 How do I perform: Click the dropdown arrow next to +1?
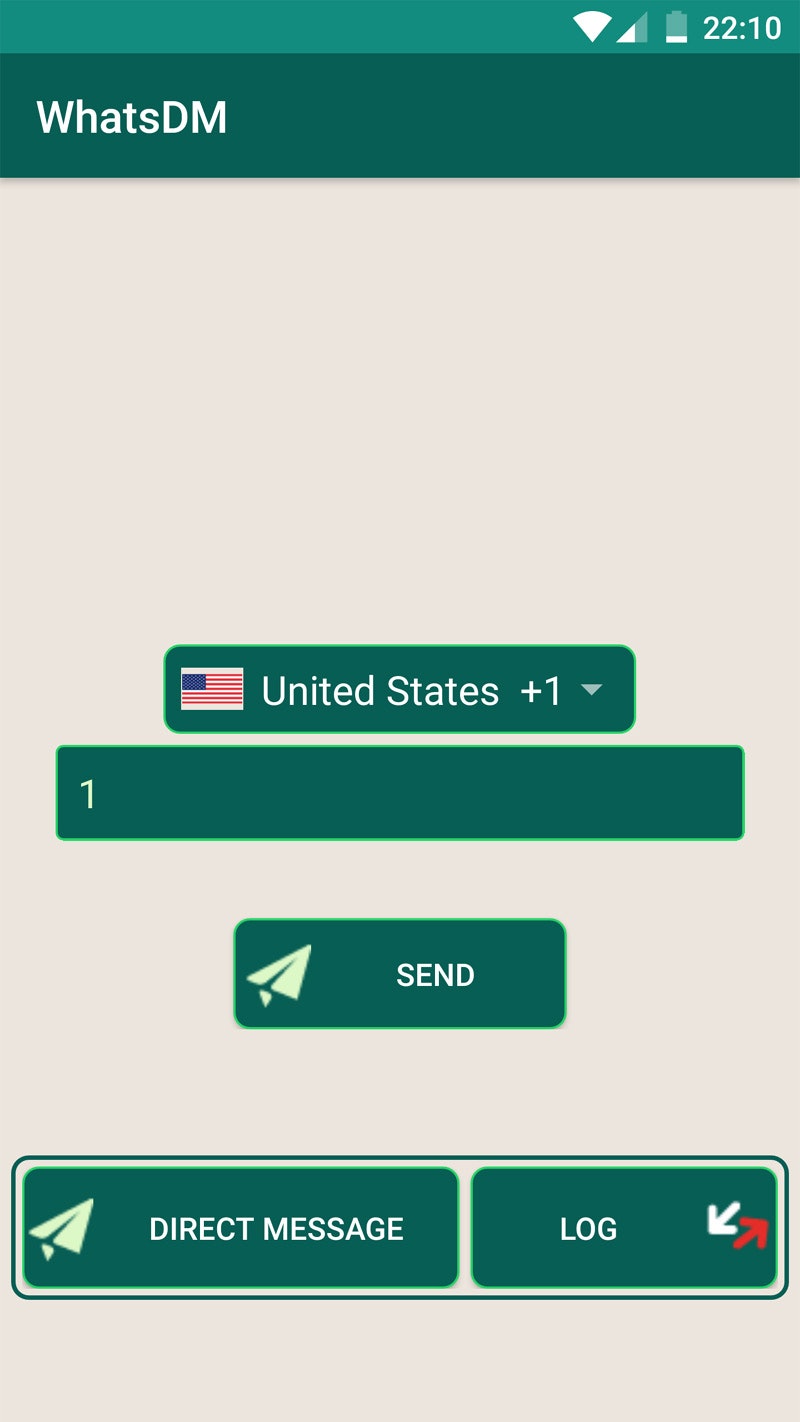tap(593, 690)
